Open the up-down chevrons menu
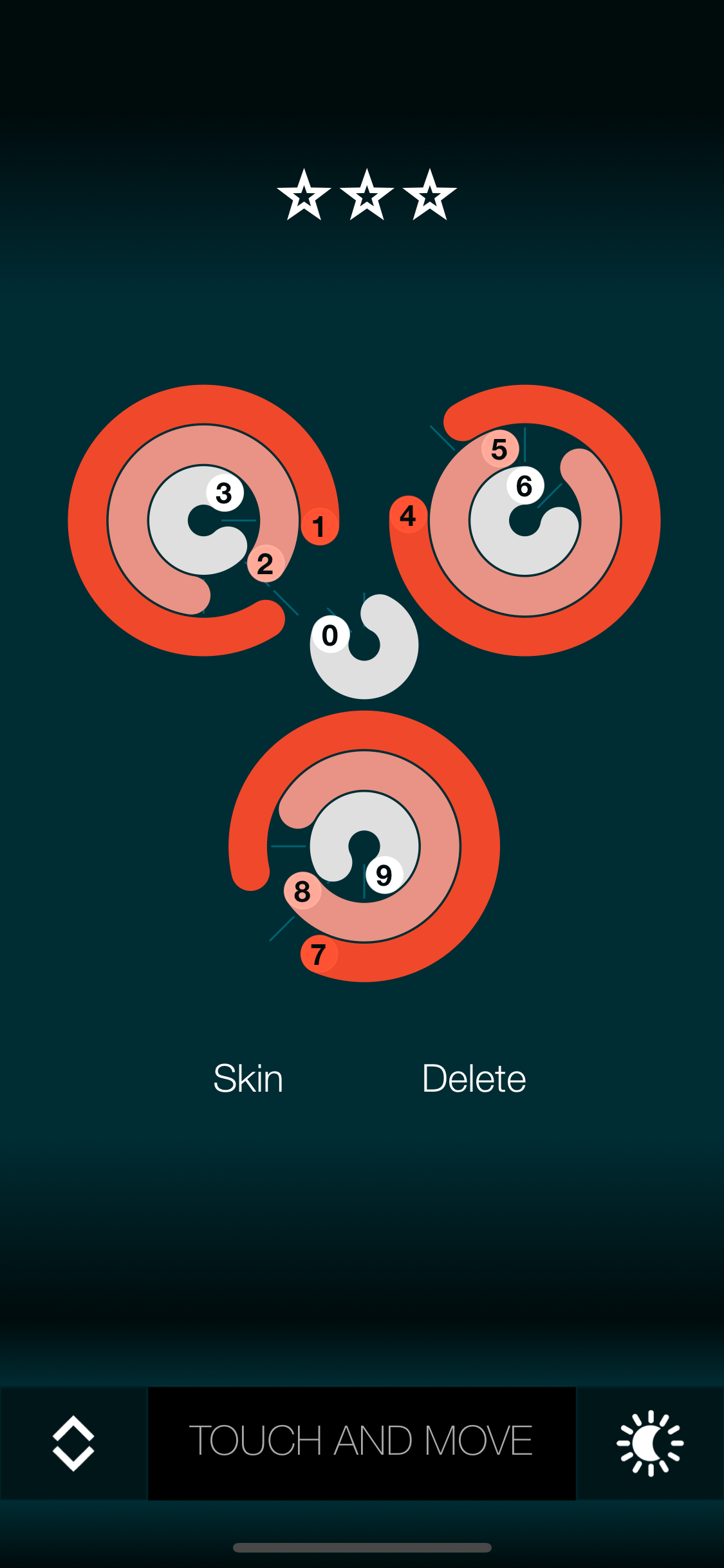Viewport: 724px width, 1568px height. [x=73, y=1443]
